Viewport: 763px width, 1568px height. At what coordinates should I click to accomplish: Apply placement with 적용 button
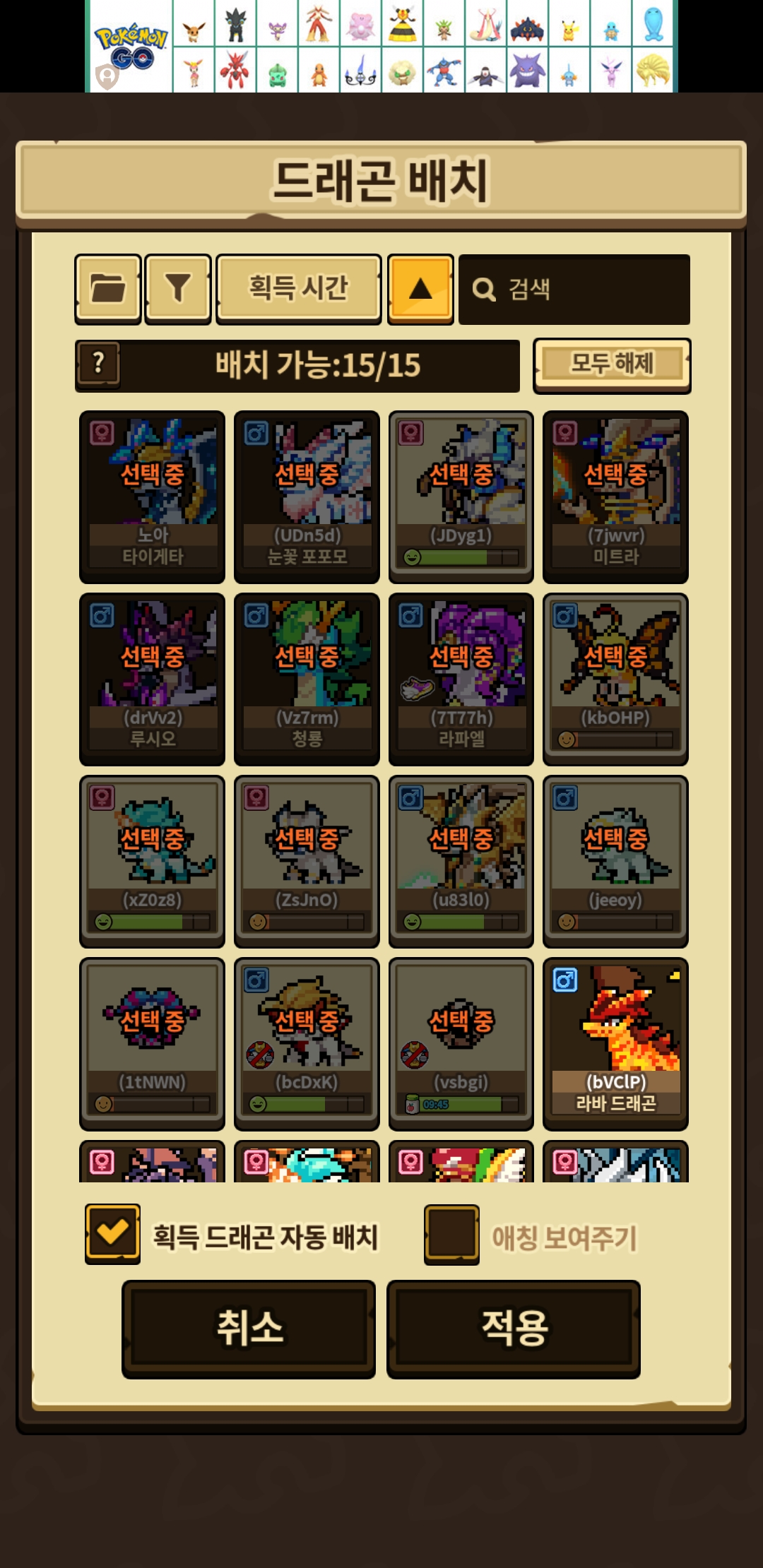tap(514, 1329)
